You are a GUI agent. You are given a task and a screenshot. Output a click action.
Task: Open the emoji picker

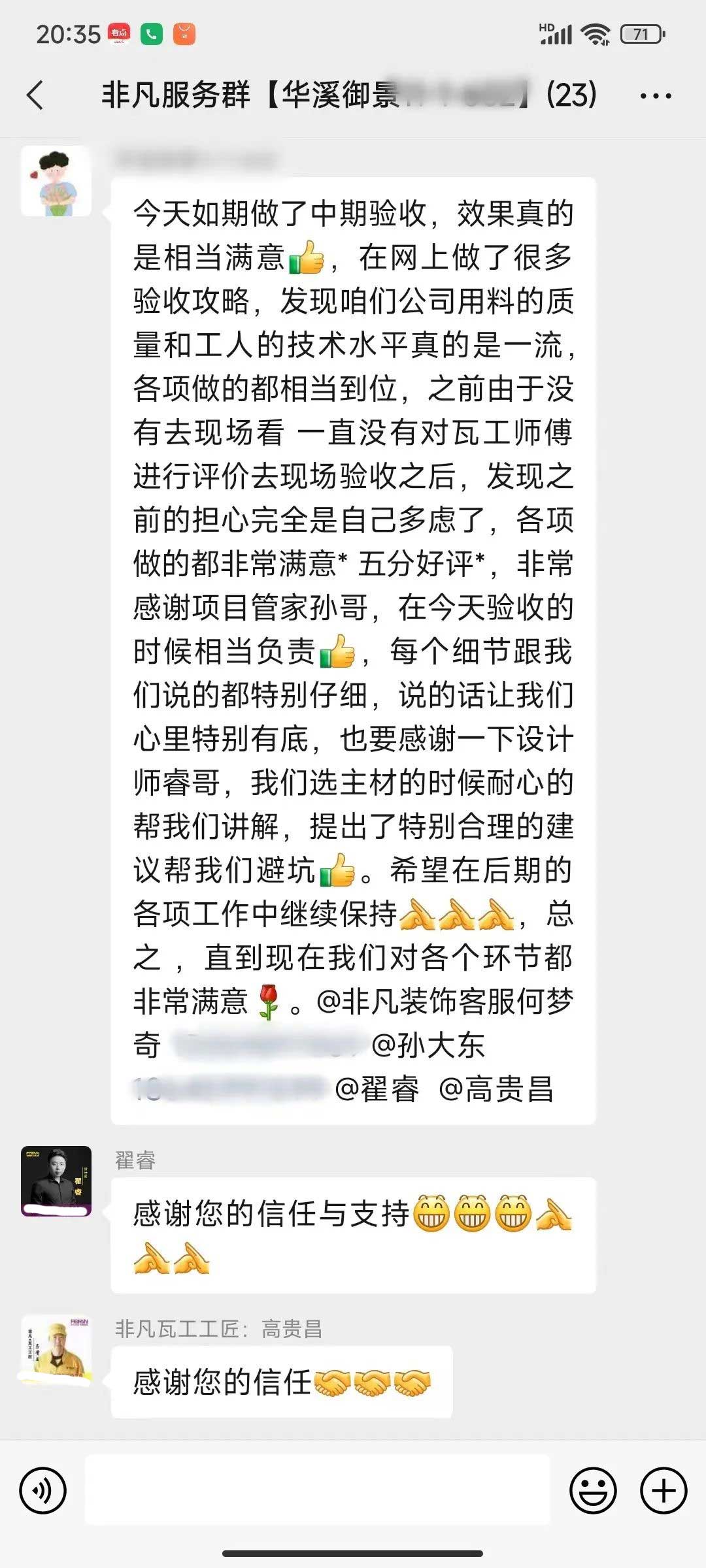pos(593,1490)
